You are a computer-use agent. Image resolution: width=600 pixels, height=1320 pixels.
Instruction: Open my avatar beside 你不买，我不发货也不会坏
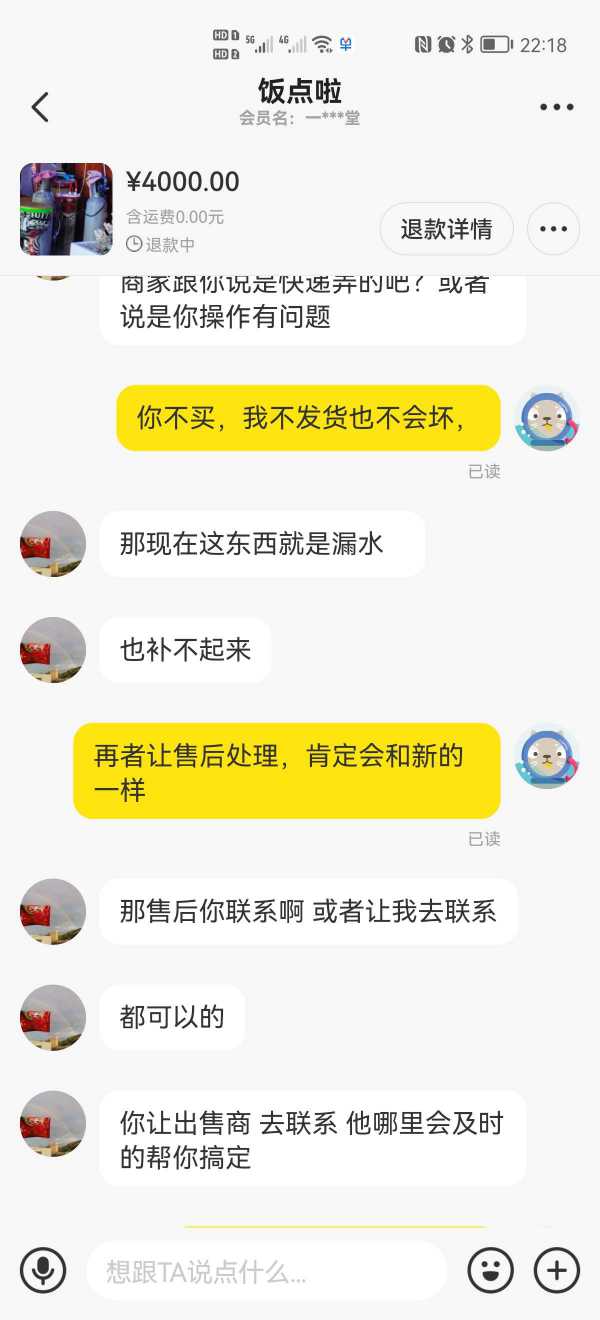(x=546, y=418)
